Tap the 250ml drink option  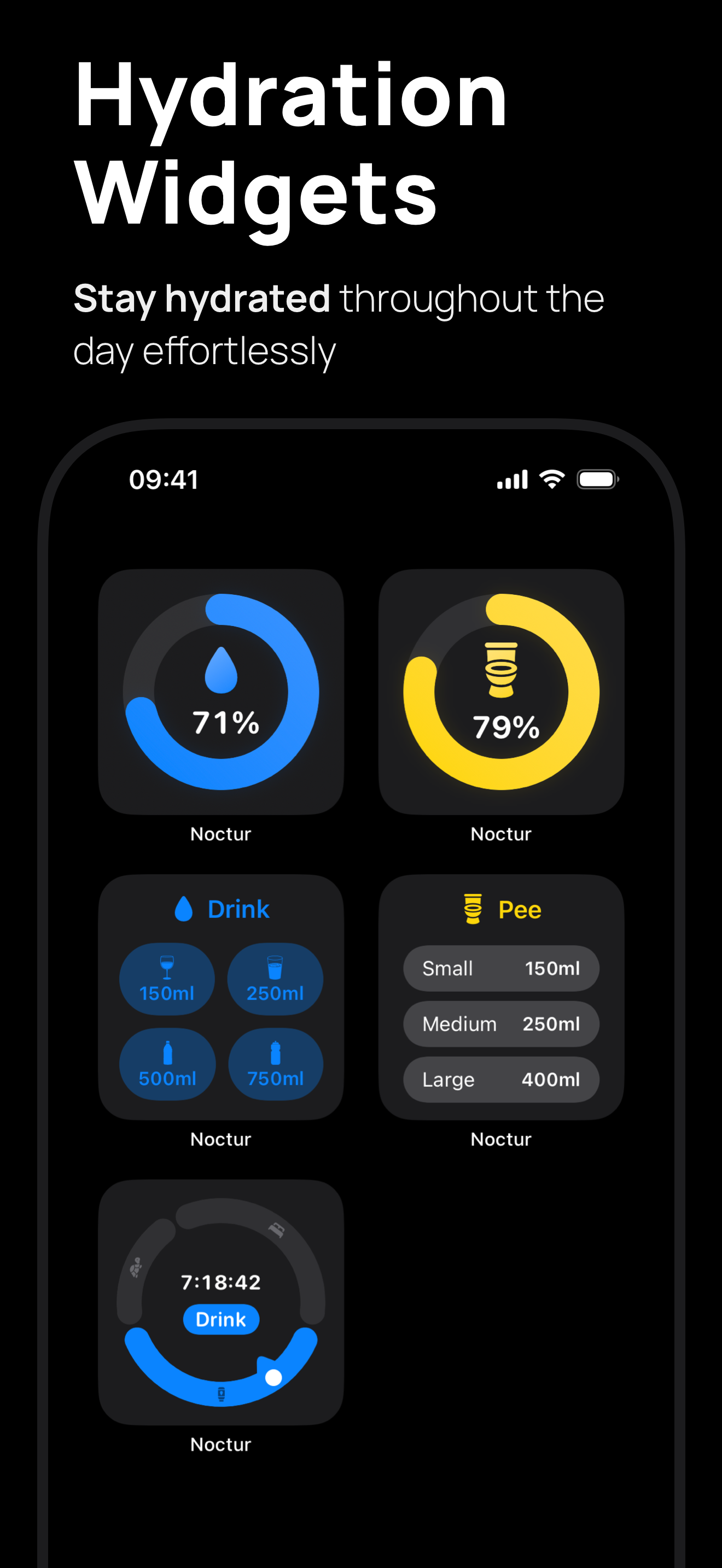point(275,979)
